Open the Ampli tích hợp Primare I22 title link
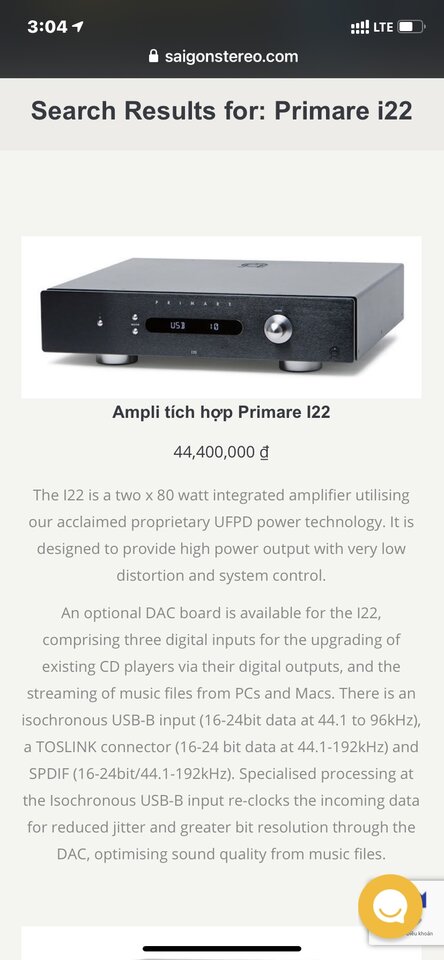Image resolution: width=444 pixels, height=960 pixels. (x=221, y=412)
